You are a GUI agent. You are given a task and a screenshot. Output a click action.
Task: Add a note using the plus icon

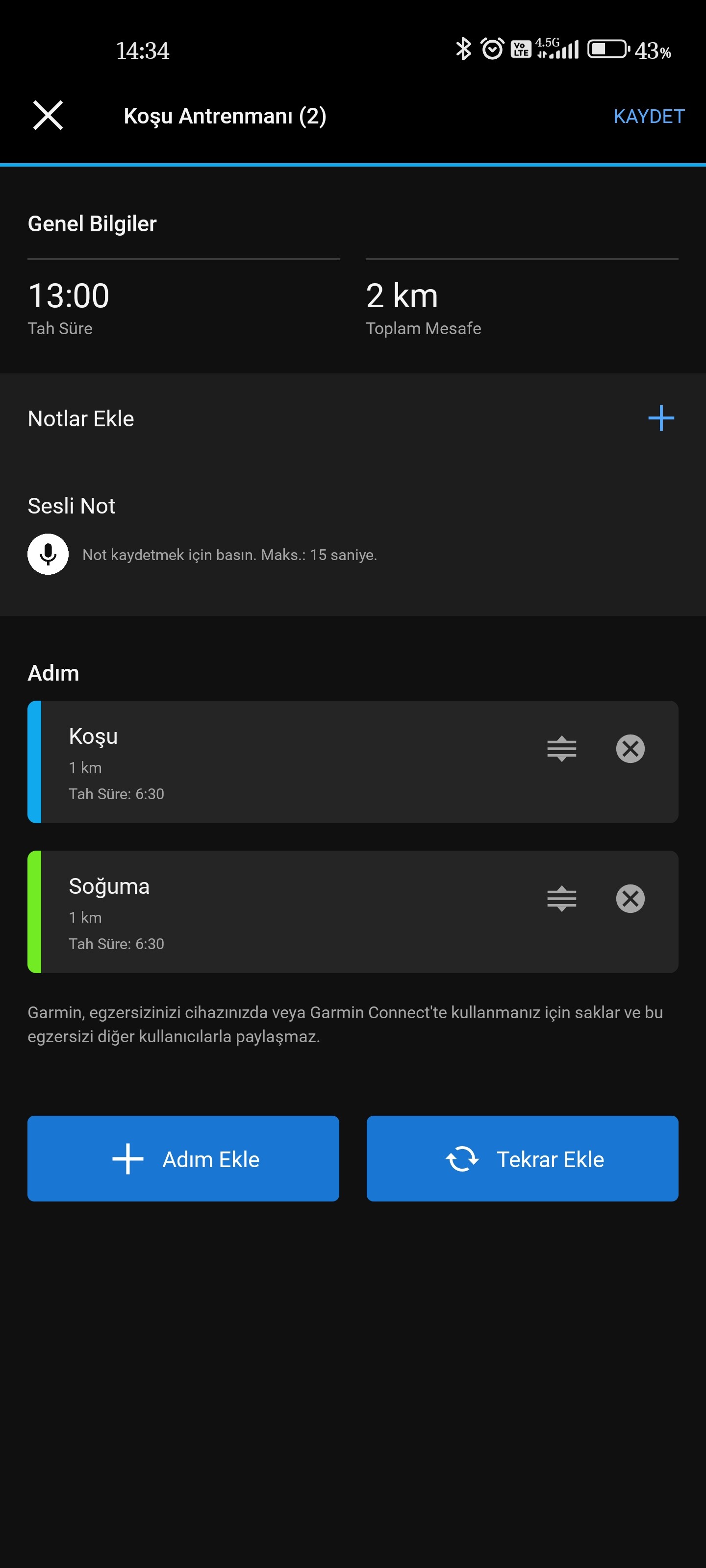[661, 418]
